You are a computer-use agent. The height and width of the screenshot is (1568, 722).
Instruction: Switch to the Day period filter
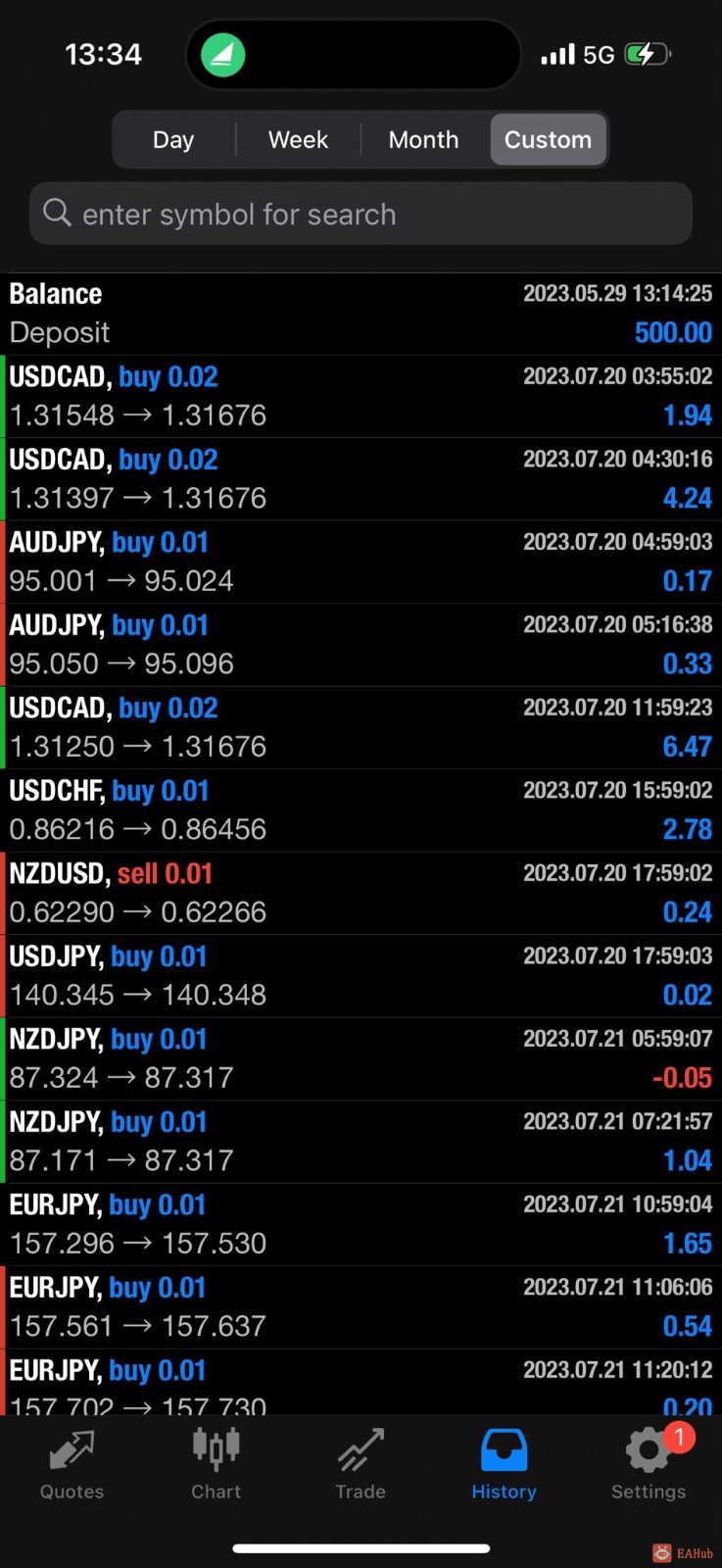173,140
